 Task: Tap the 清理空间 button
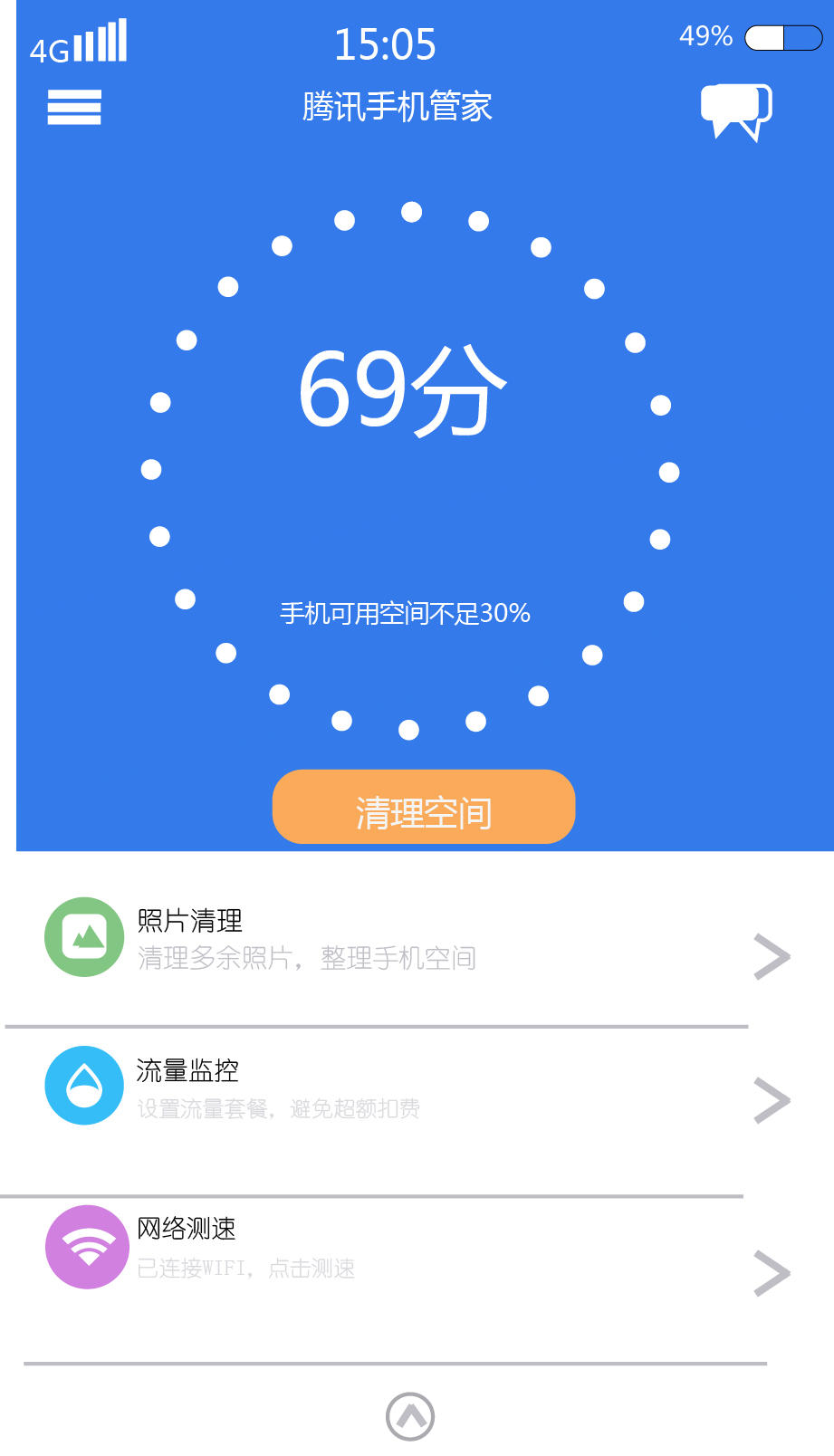pos(424,807)
